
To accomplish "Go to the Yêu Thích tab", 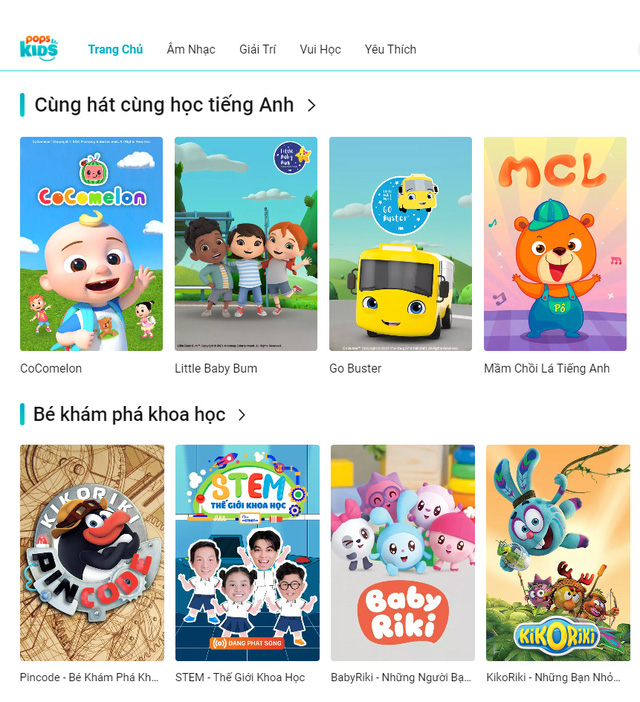I will (x=390, y=49).
